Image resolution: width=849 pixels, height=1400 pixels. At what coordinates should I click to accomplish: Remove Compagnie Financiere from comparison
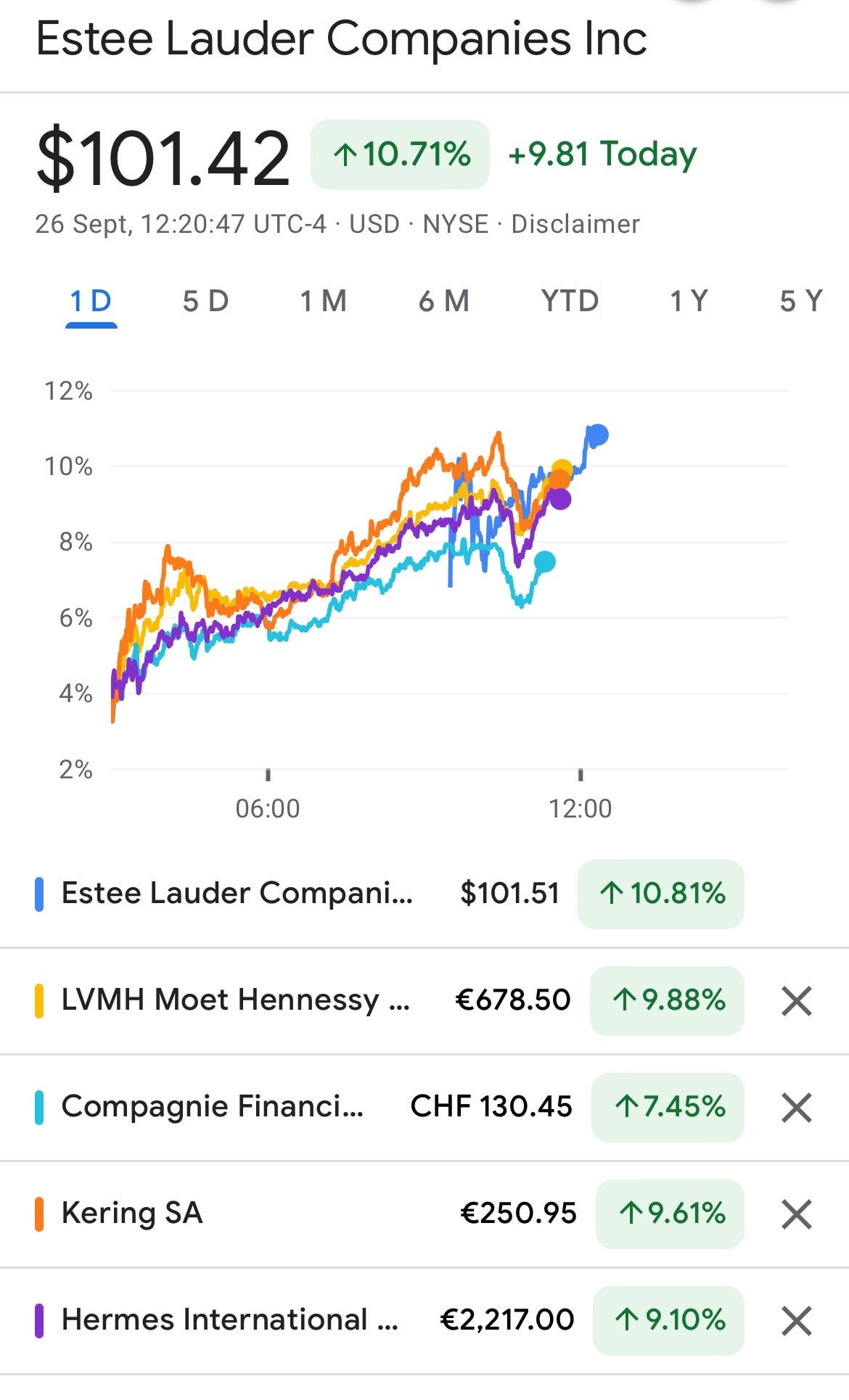click(797, 1108)
